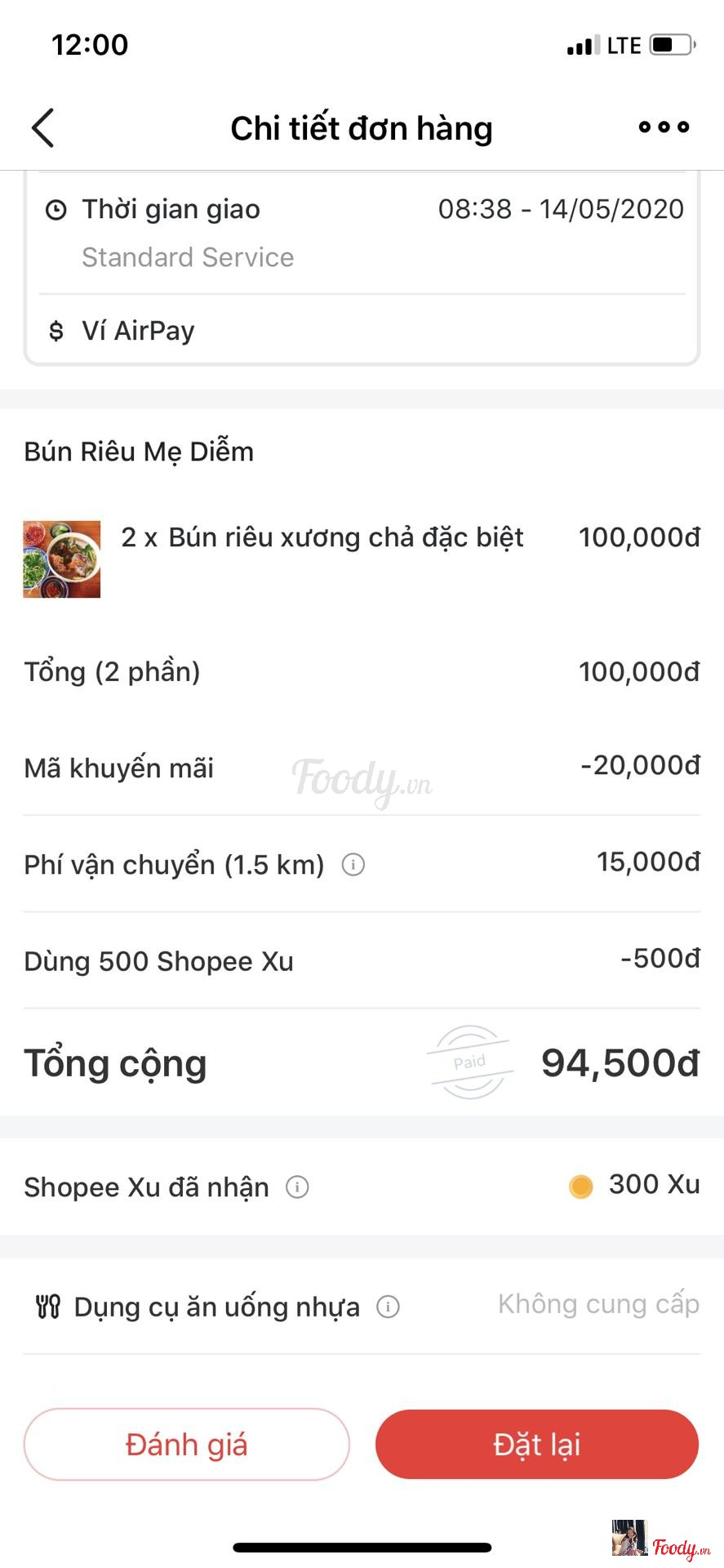Image resolution: width=724 pixels, height=1568 pixels.
Task: Open info icon beside Phí vận chuyển
Action: click(353, 864)
